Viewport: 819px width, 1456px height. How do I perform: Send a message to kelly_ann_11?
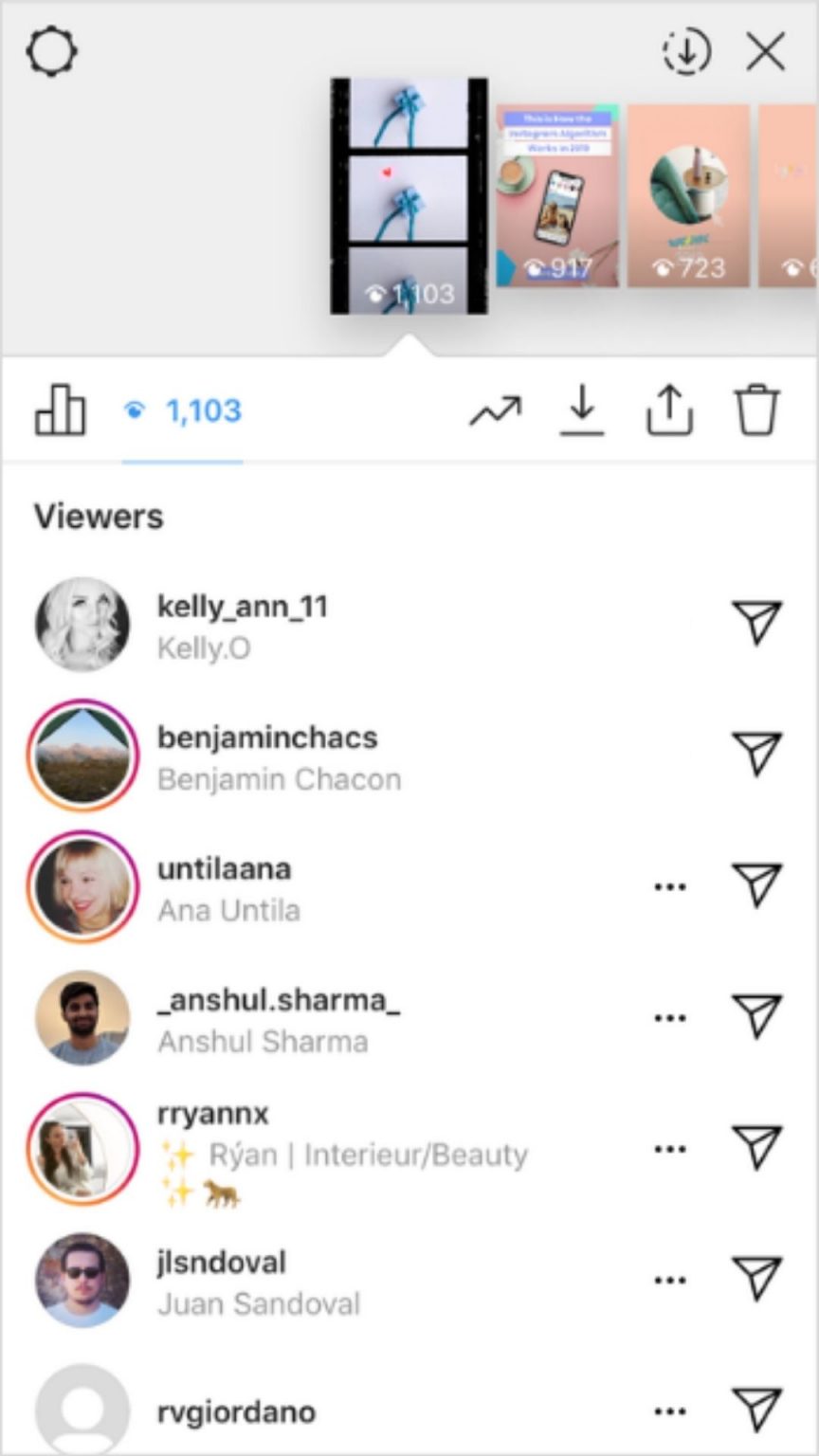click(x=756, y=623)
